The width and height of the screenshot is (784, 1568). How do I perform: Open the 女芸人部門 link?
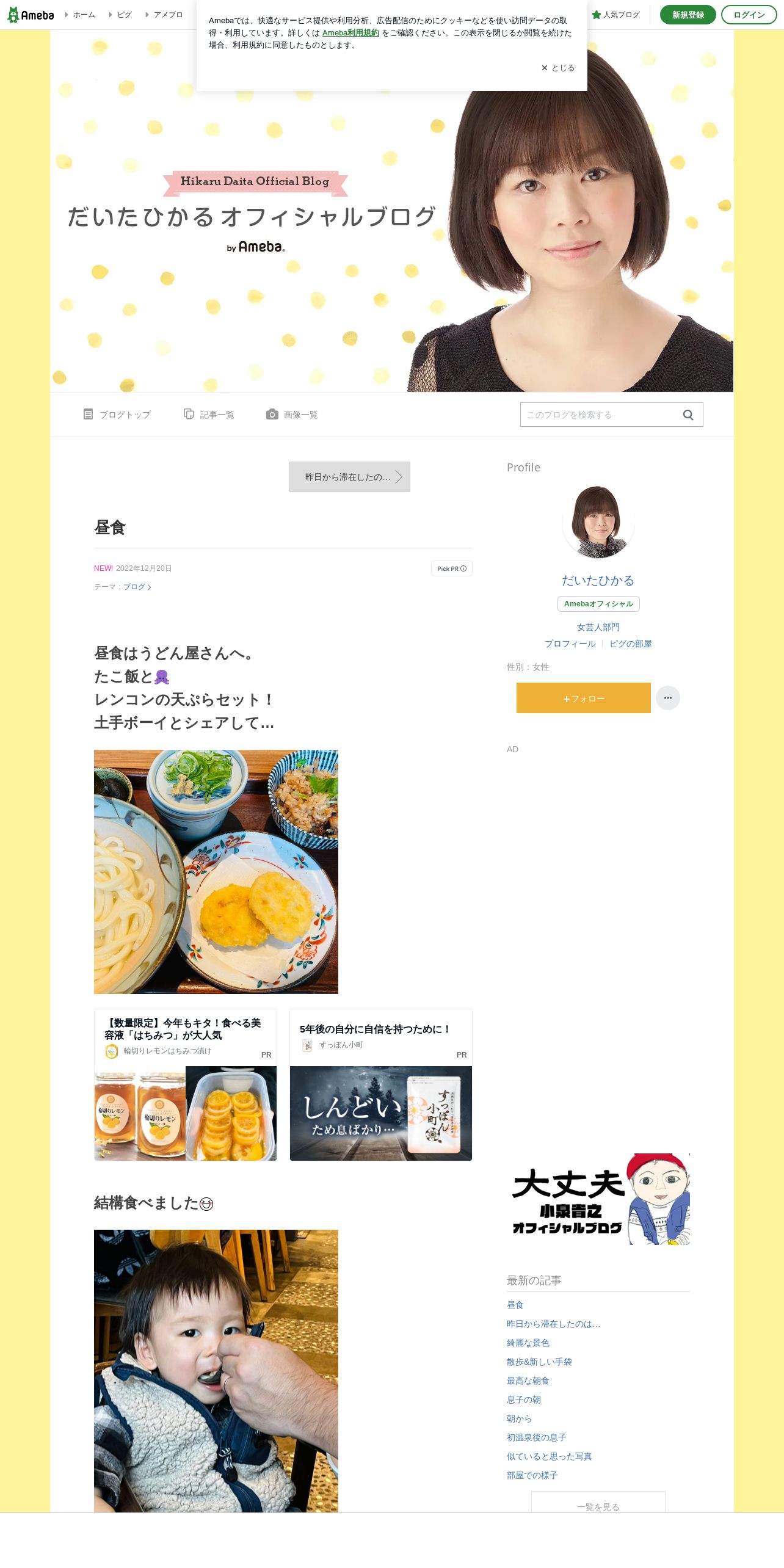coord(598,627)
